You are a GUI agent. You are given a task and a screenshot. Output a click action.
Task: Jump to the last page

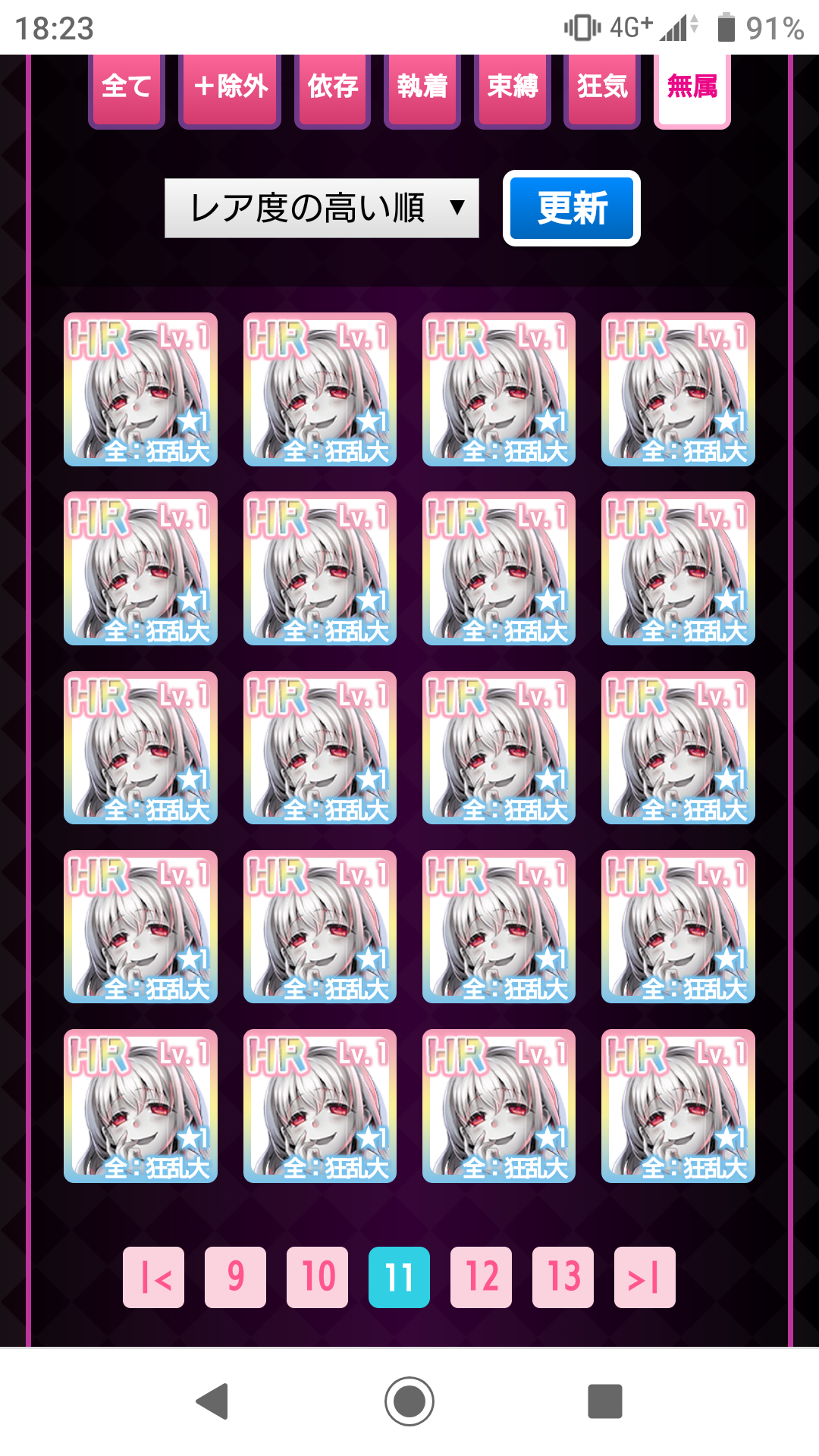pyautogui.click(x=645, y=1278)
